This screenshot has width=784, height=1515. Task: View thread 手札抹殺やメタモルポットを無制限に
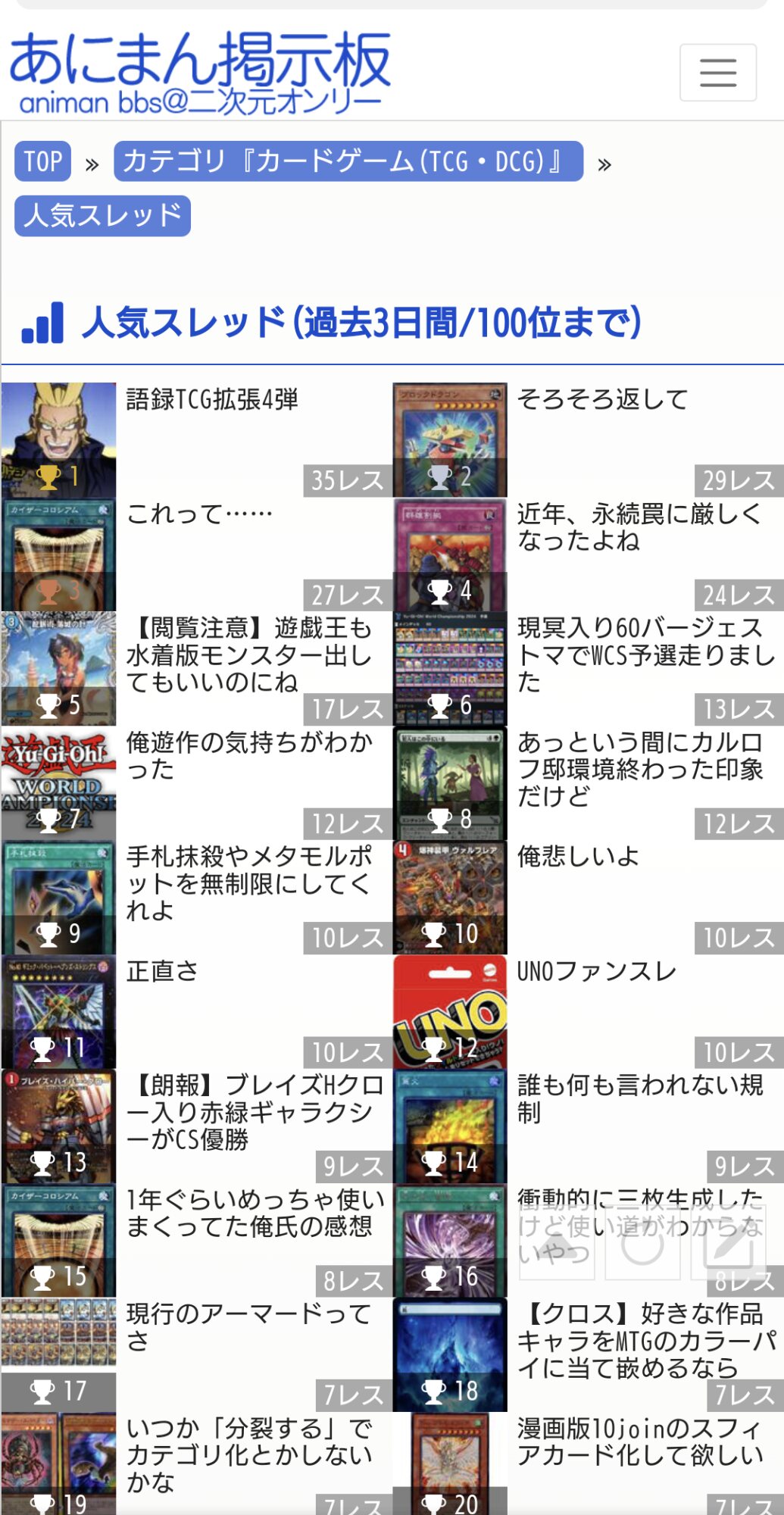coord(248,883)
